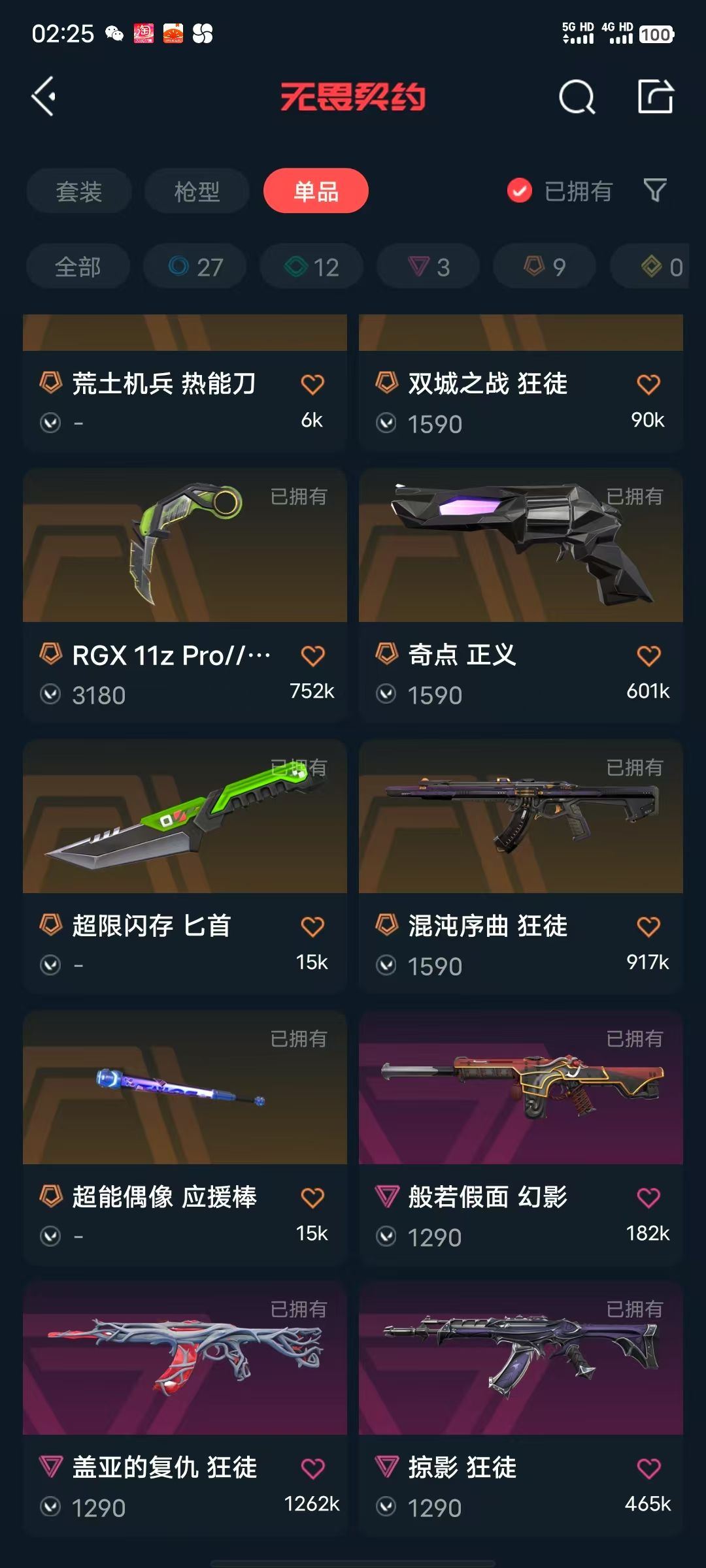Favorite the 混沌序曲 狂徒 skin
The image size is (706, 1568).
(648, 926)
